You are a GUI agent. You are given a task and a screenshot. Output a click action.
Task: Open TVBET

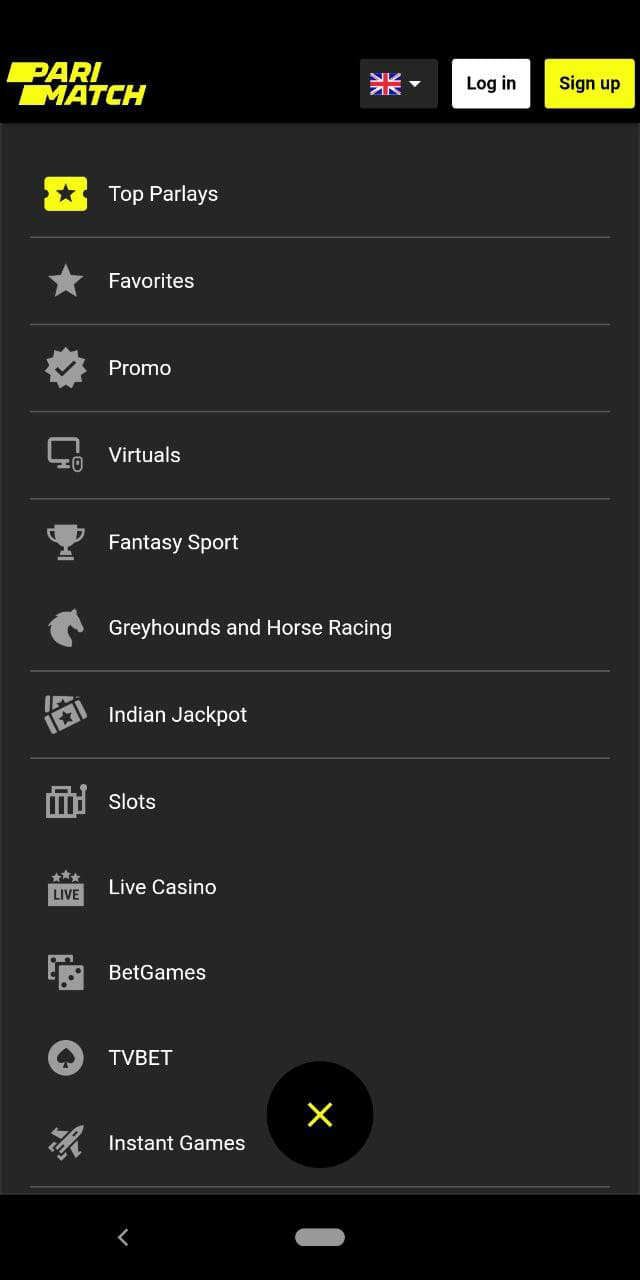320,1058
